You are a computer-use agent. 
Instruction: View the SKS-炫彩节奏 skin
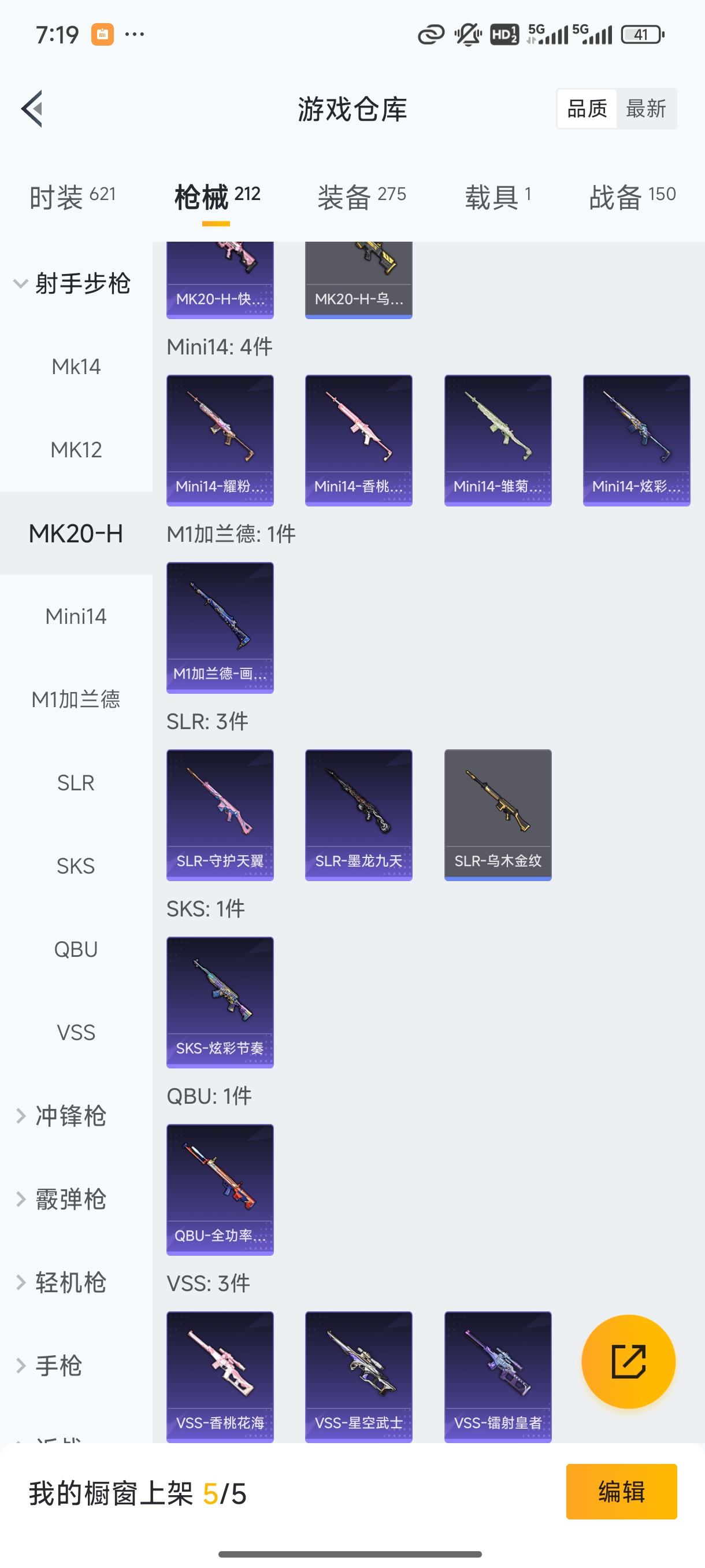tap(220, 1002)
